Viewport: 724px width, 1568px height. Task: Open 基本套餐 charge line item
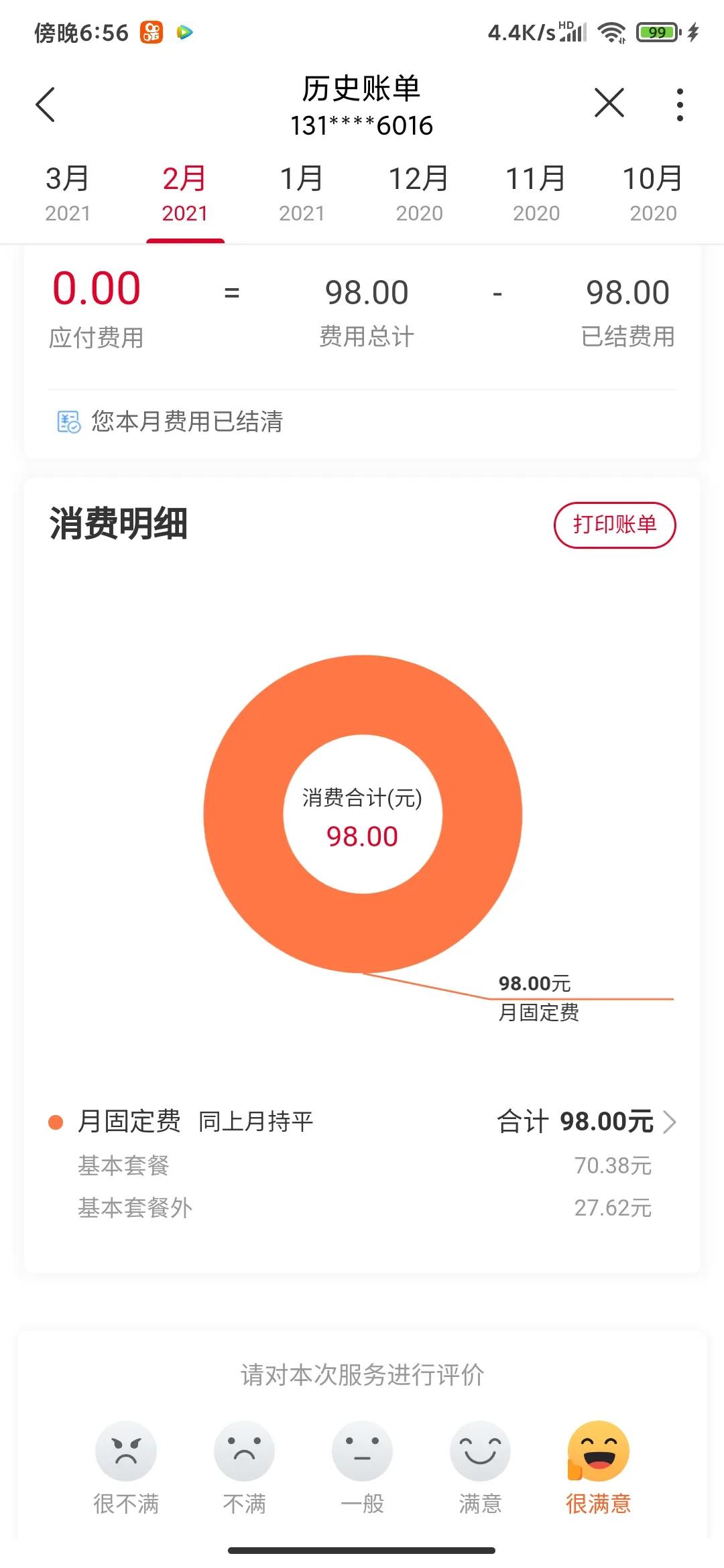125,1166
